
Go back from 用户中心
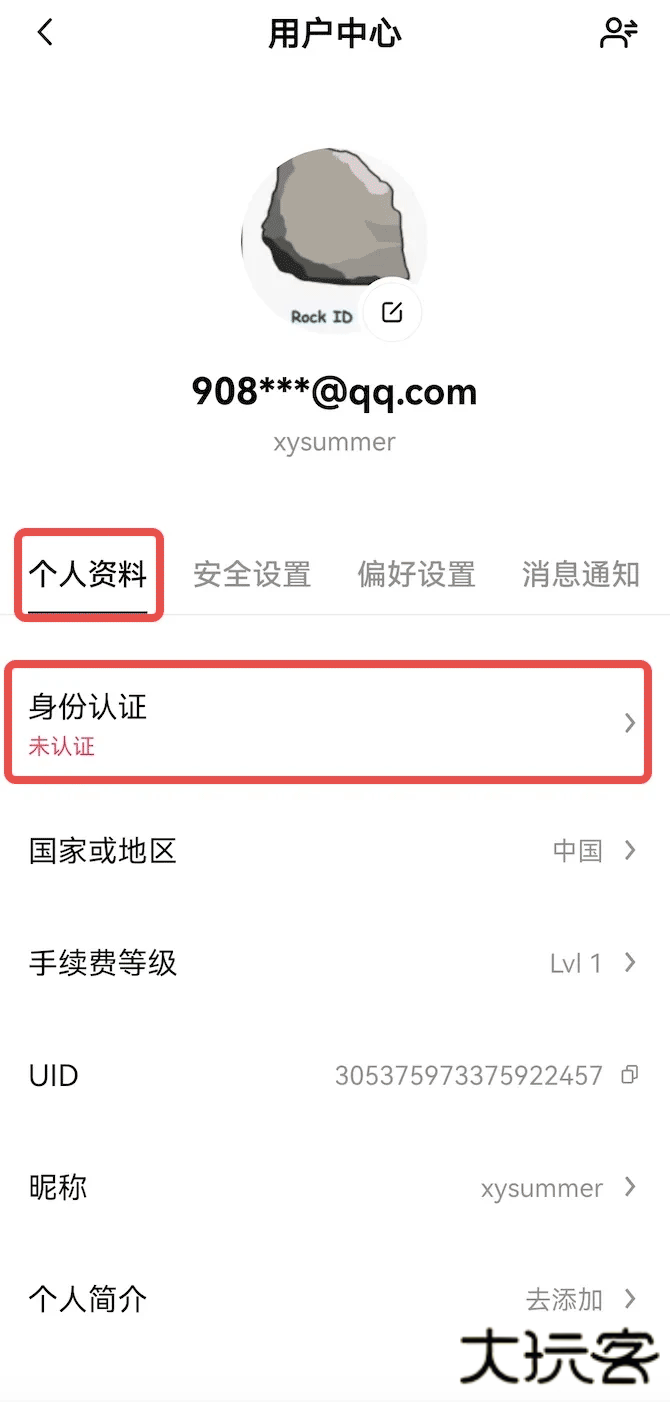pyautogui.click(x=44, y=33)
